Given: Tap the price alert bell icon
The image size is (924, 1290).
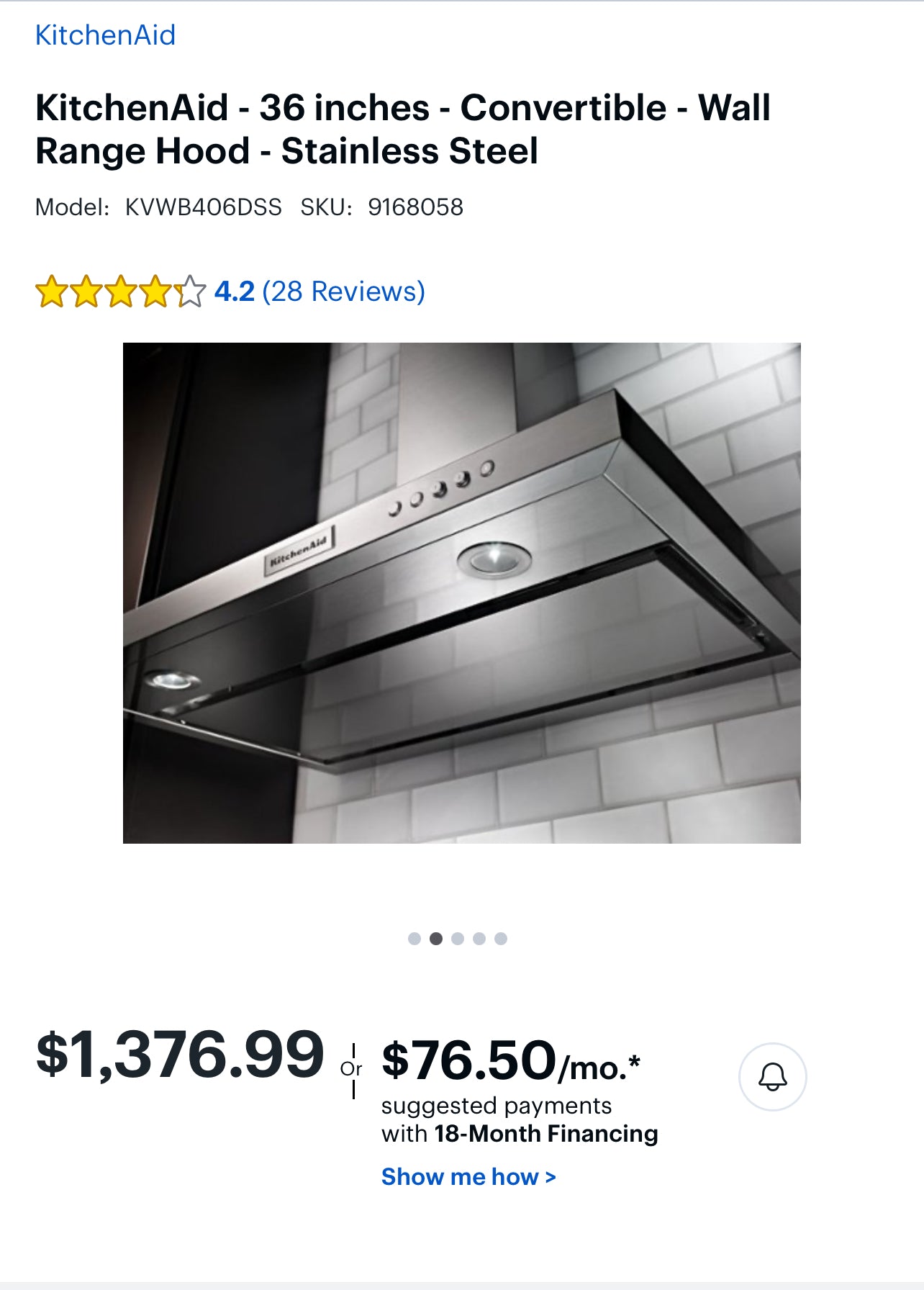Looking at the screenshot, I should click(772, 1077).
